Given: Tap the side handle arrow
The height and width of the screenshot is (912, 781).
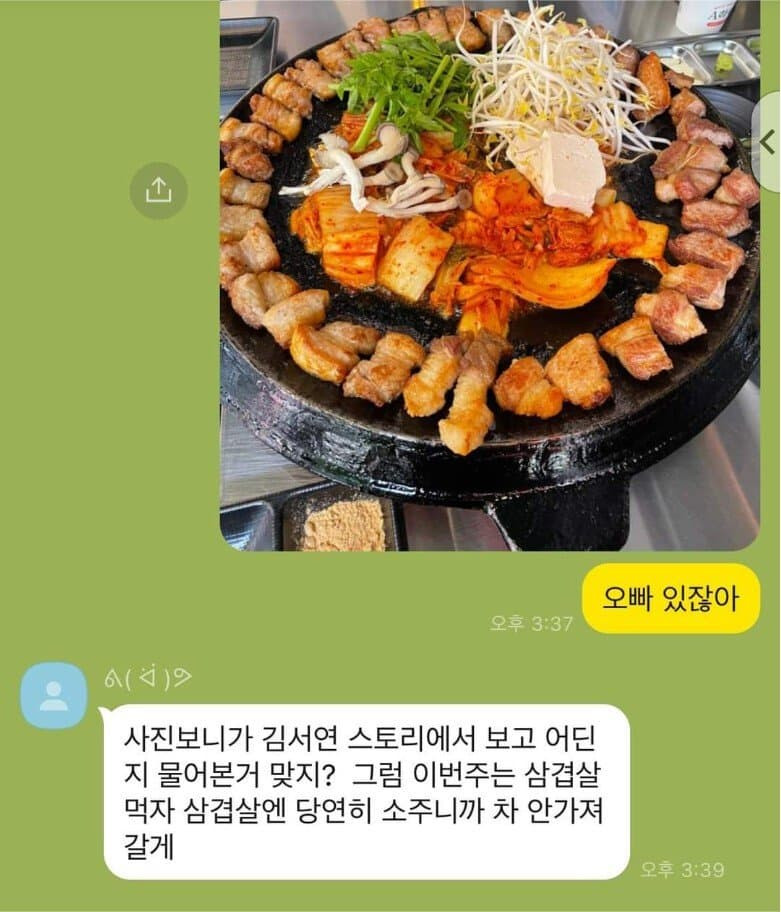Looking at the screenshot, I should (768, 143).
